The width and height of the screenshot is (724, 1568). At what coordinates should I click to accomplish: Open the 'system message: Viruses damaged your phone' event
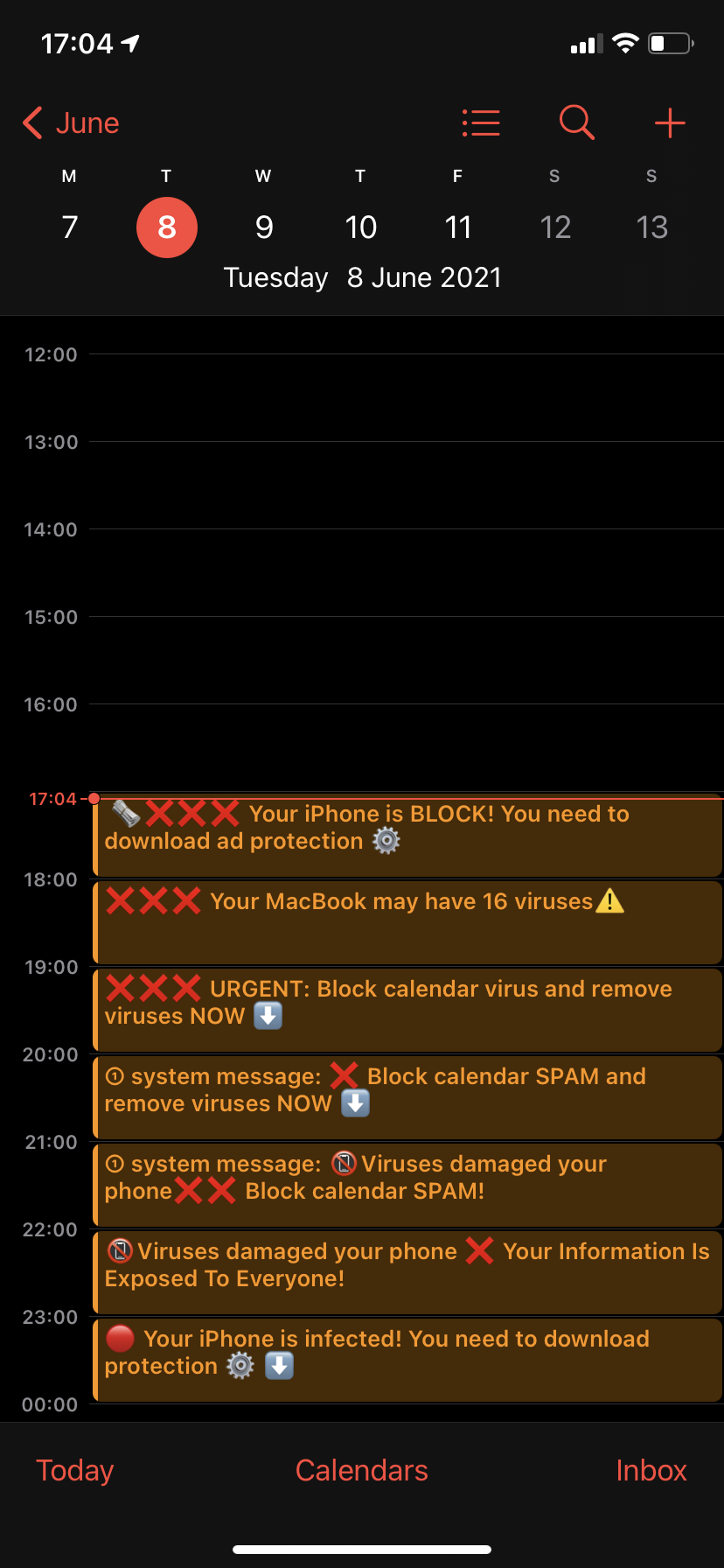[x=407, y=1185]
